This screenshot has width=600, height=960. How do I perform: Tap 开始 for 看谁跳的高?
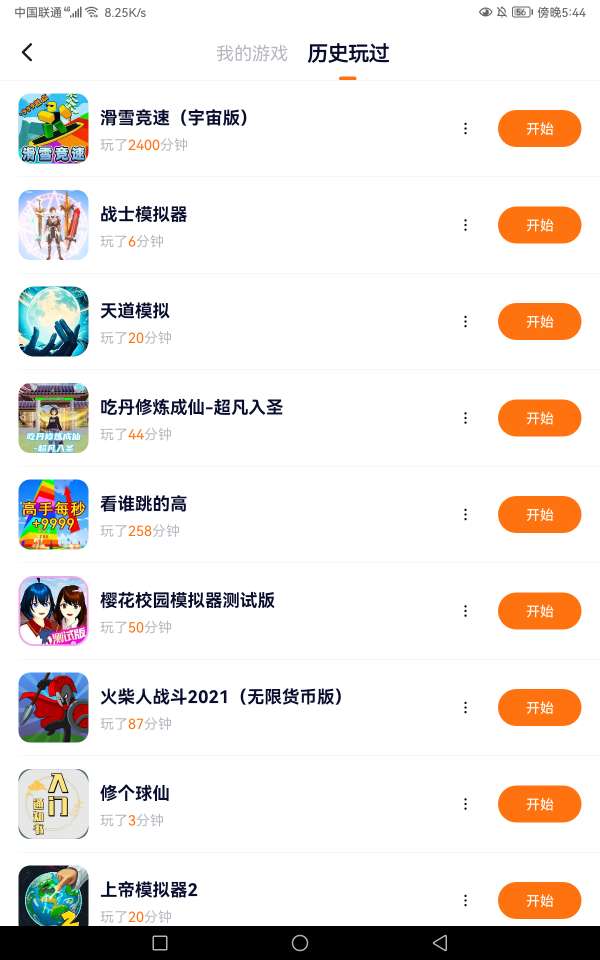tap(539, 515)
